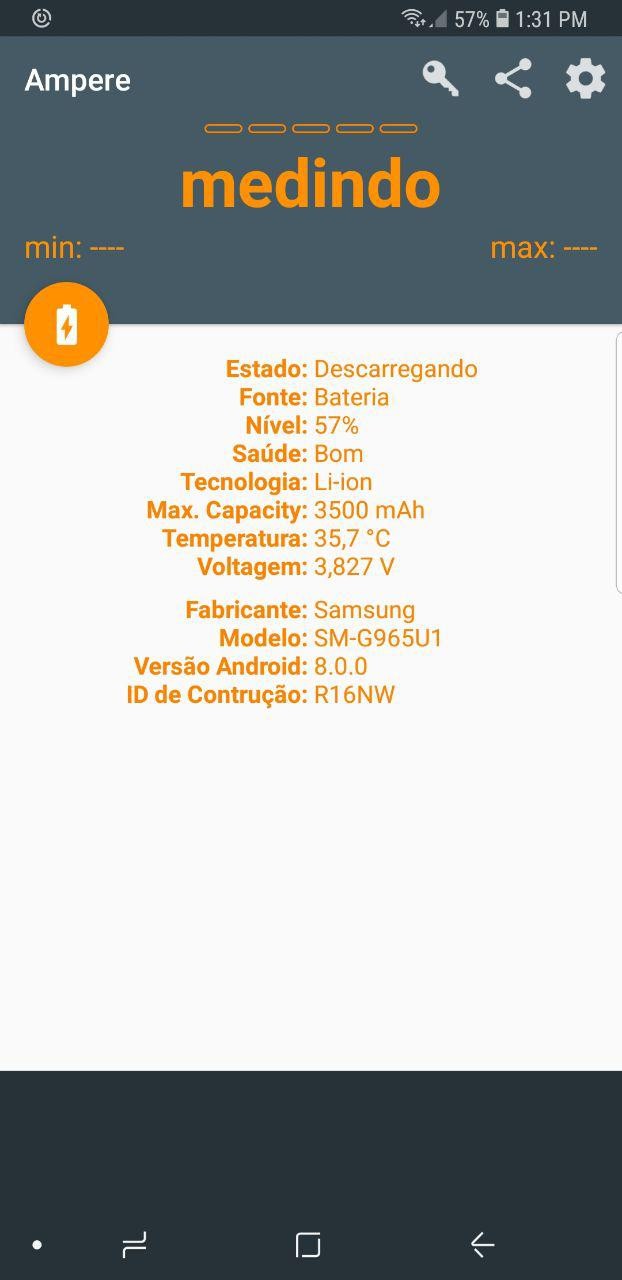
Task: Share the battery measurement
Action: 513,79
